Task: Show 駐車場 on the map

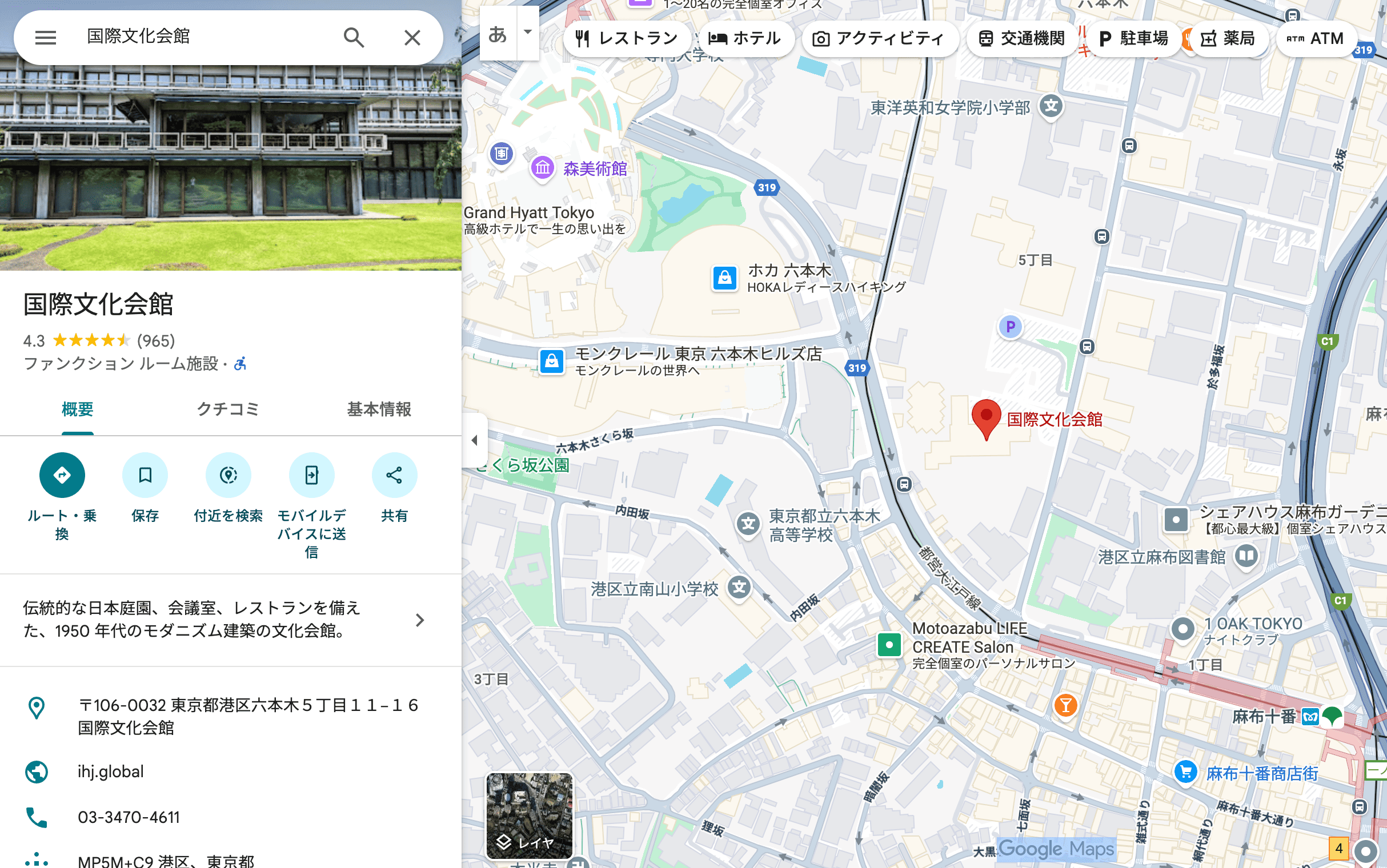Action: [1133, 38]
